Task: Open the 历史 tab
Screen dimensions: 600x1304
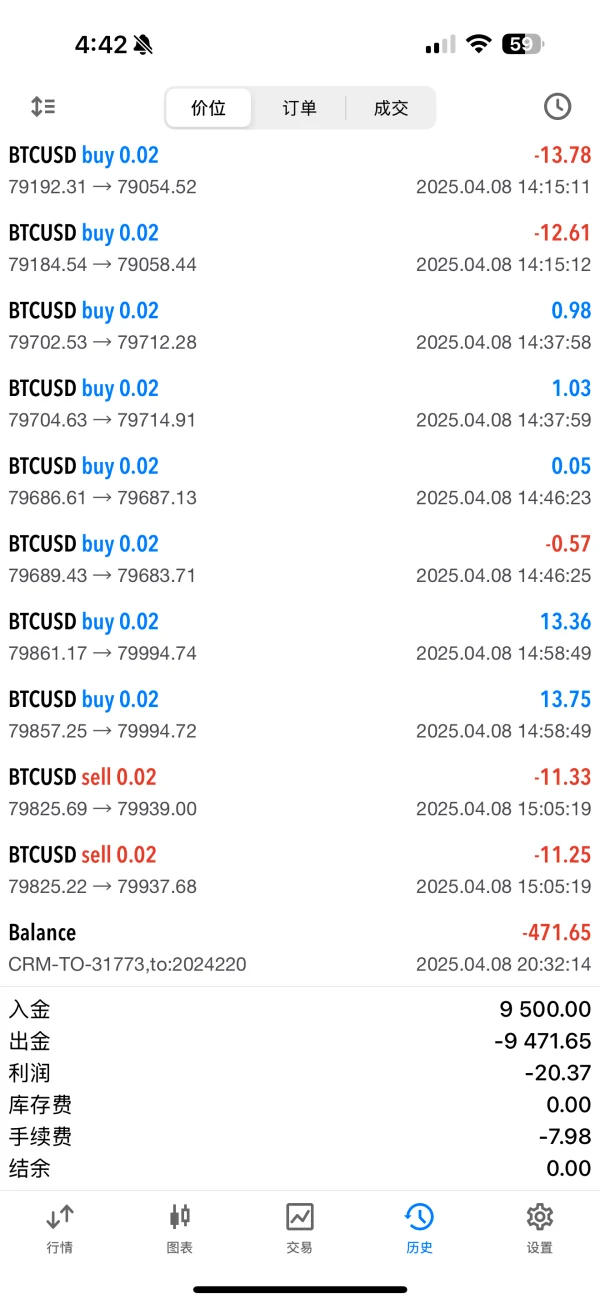Action: tap(419, 1228)
